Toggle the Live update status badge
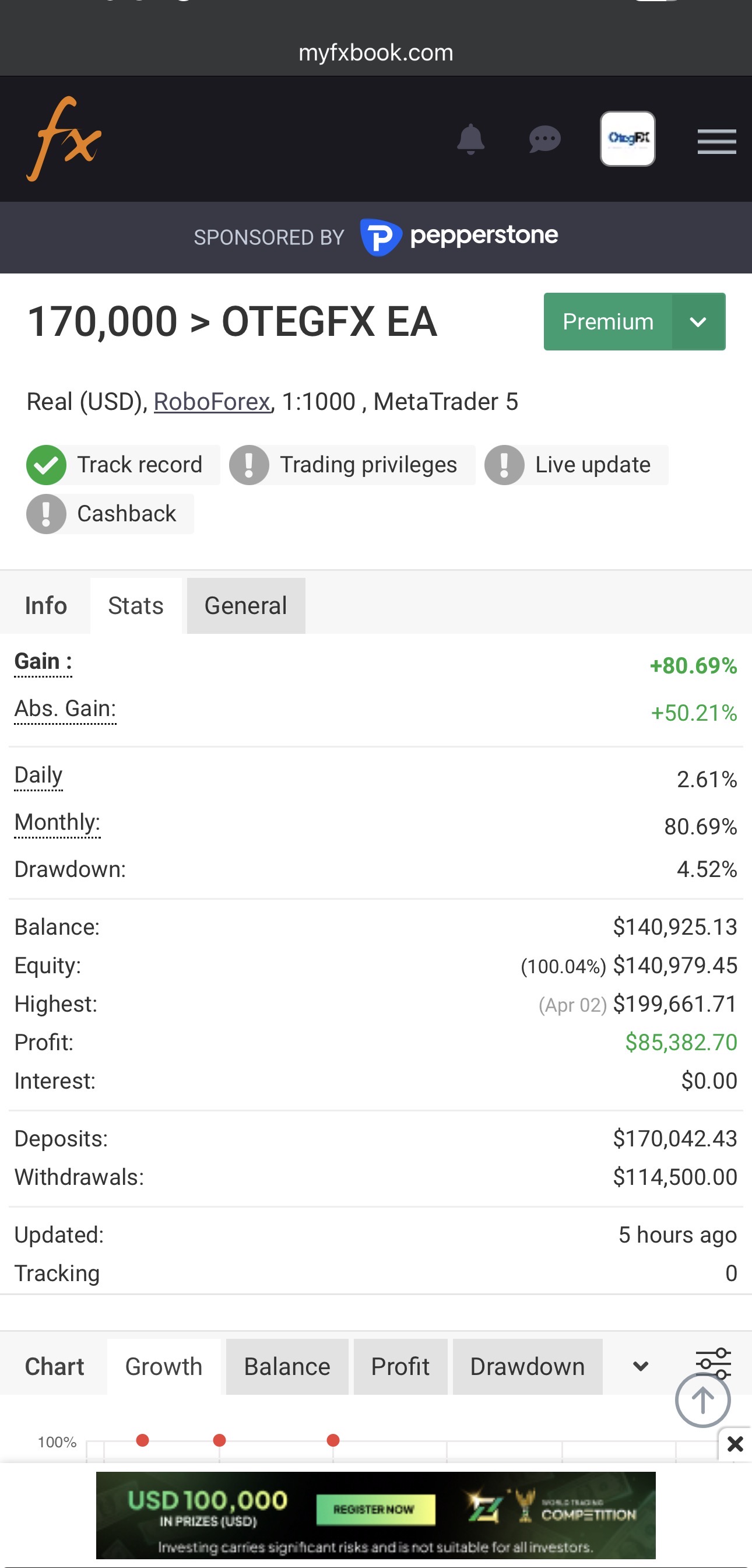Image resolution: width=752 pixels, height=1568 pixels. 575,464
